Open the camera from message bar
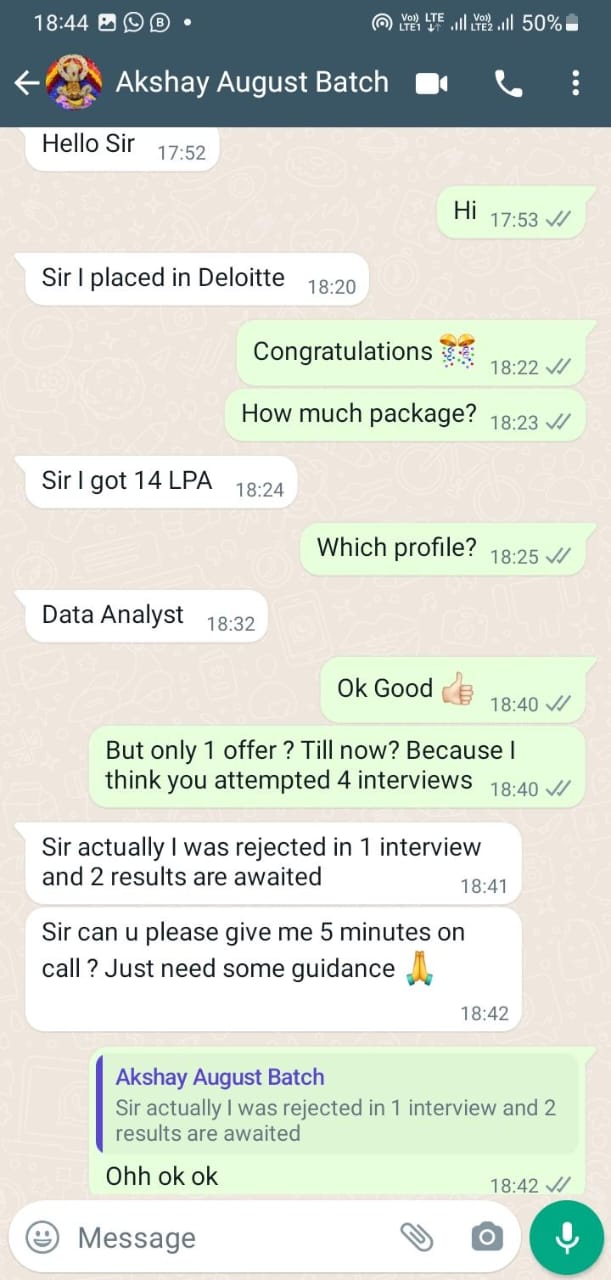This screenshot has width=611, height=1280. point(486,1238)
